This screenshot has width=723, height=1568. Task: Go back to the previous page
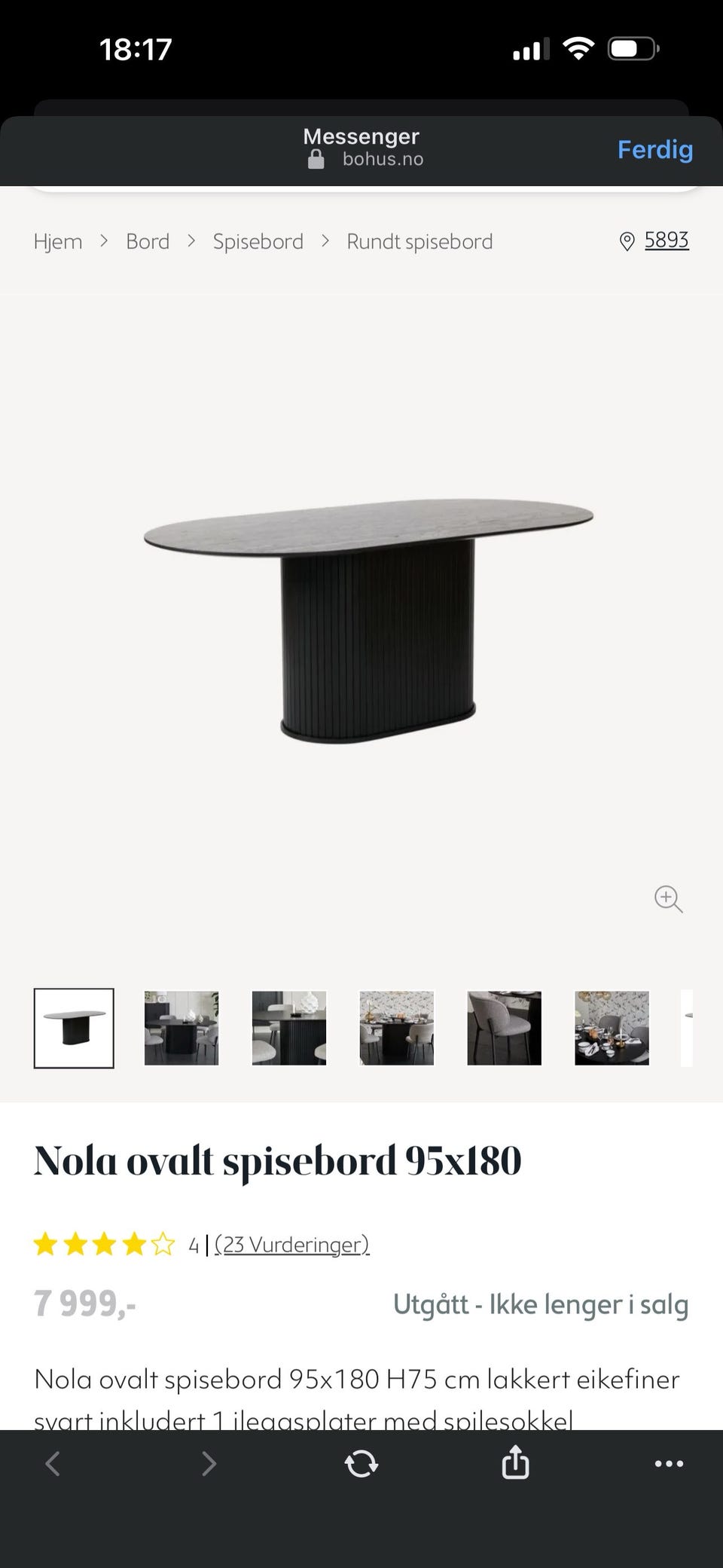point(53,1463)
